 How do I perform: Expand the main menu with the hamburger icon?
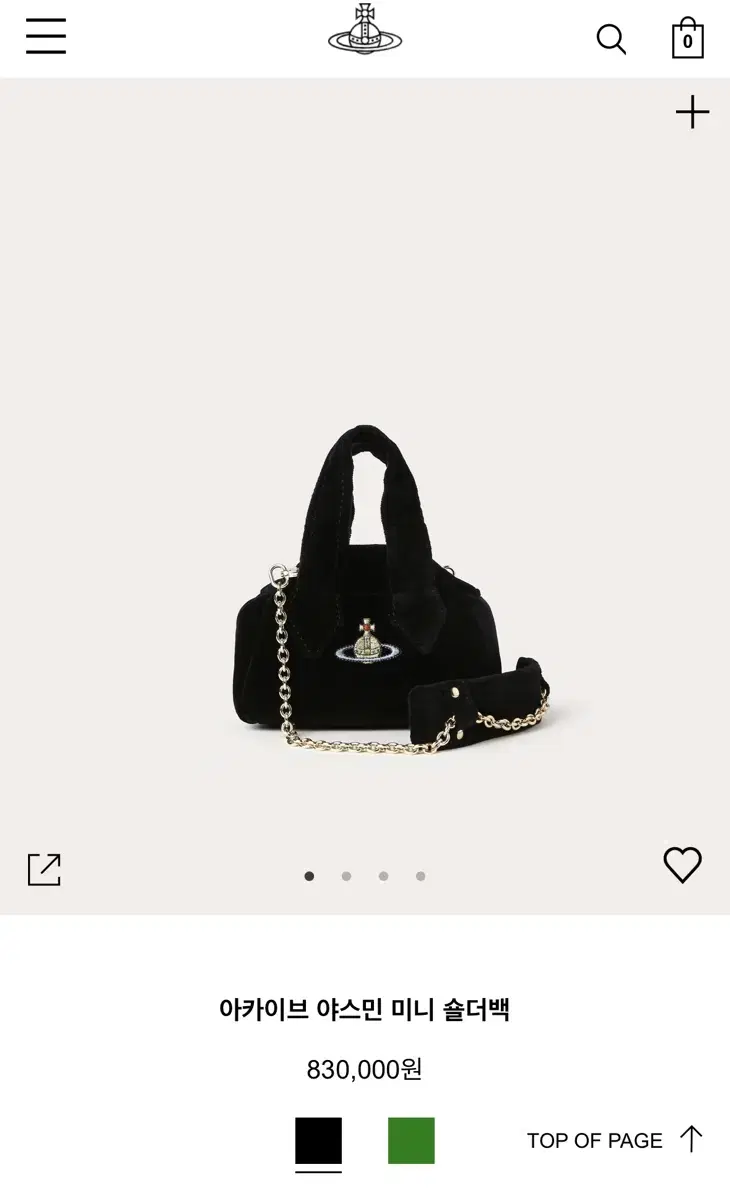coord(45,38)
